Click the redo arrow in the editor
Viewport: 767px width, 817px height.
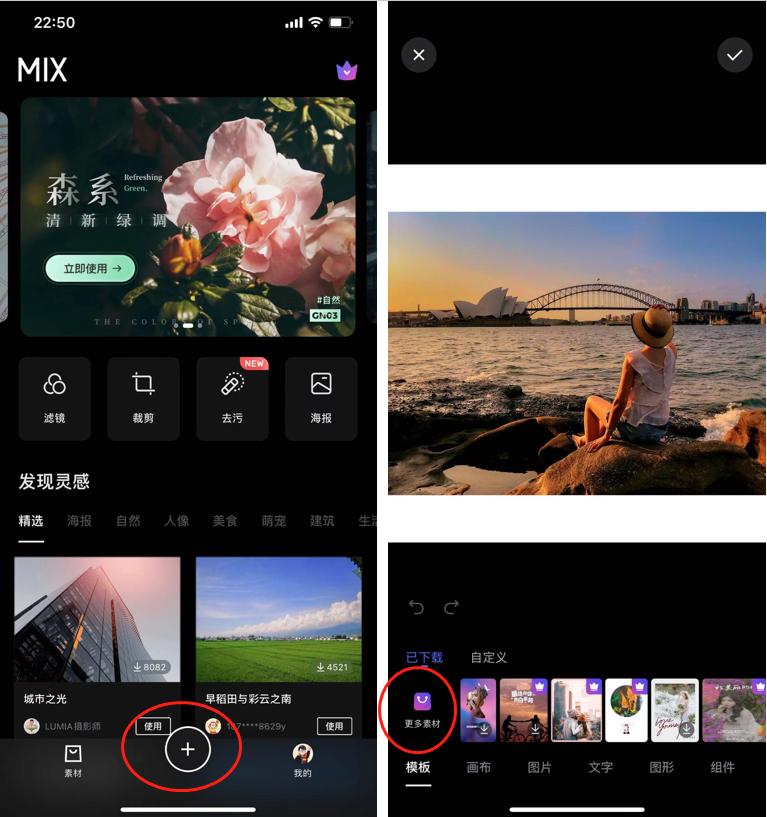[x=451, y=607]
